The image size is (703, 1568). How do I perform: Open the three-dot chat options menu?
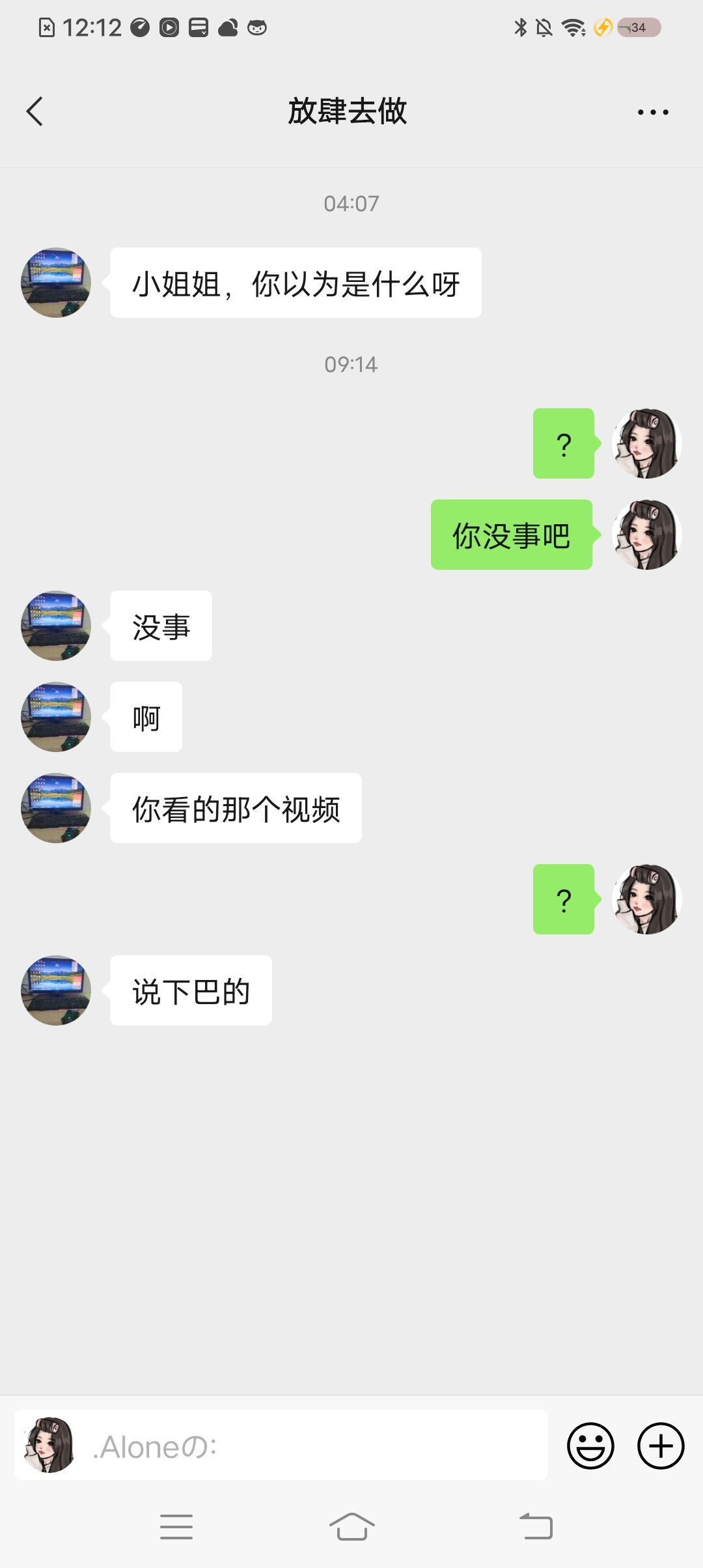653,112
